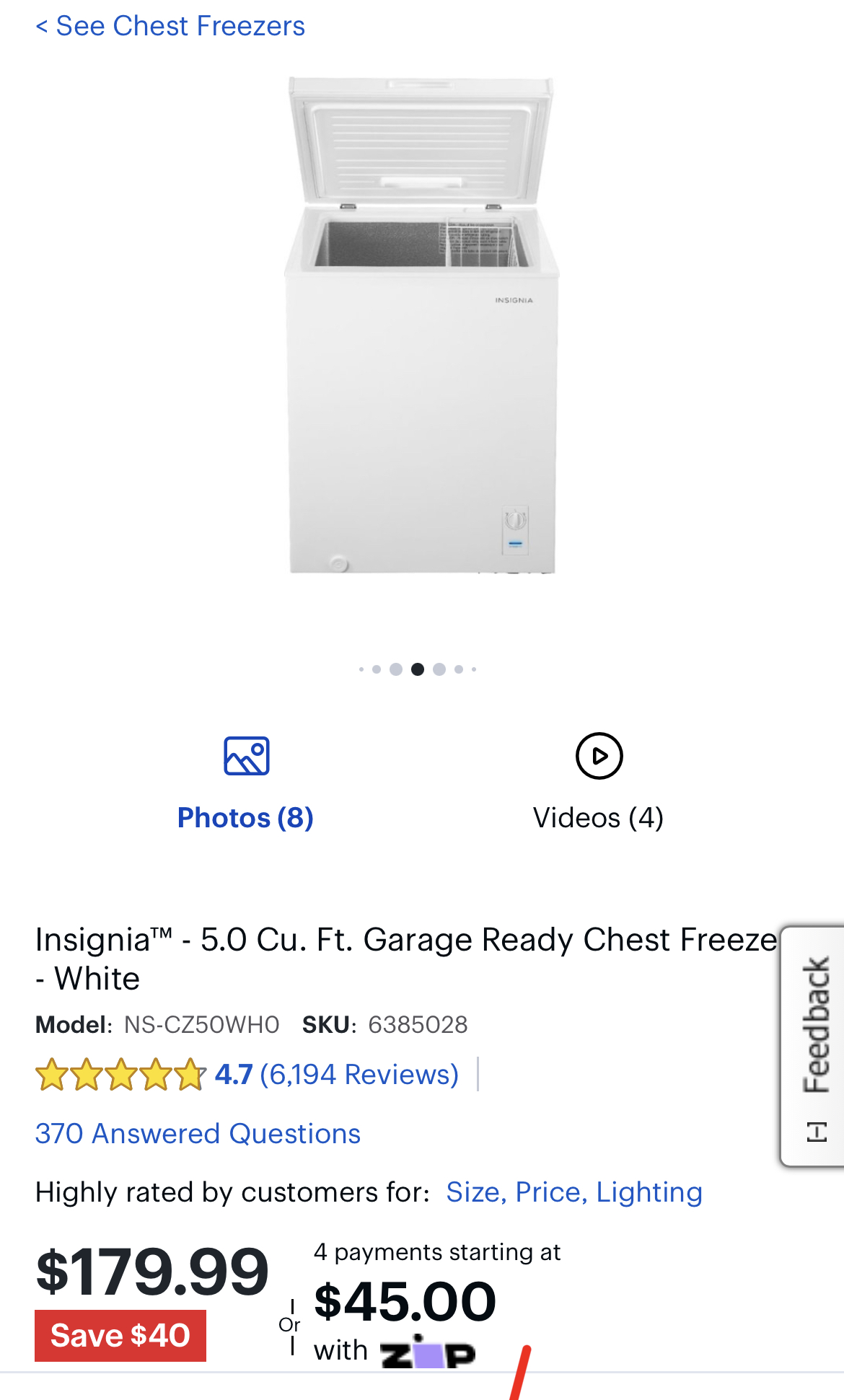Image resolution: width=844 pixels, height=1400 pixels.
Task: Open the Feedback side tab
Action: tap(815, 1046)
